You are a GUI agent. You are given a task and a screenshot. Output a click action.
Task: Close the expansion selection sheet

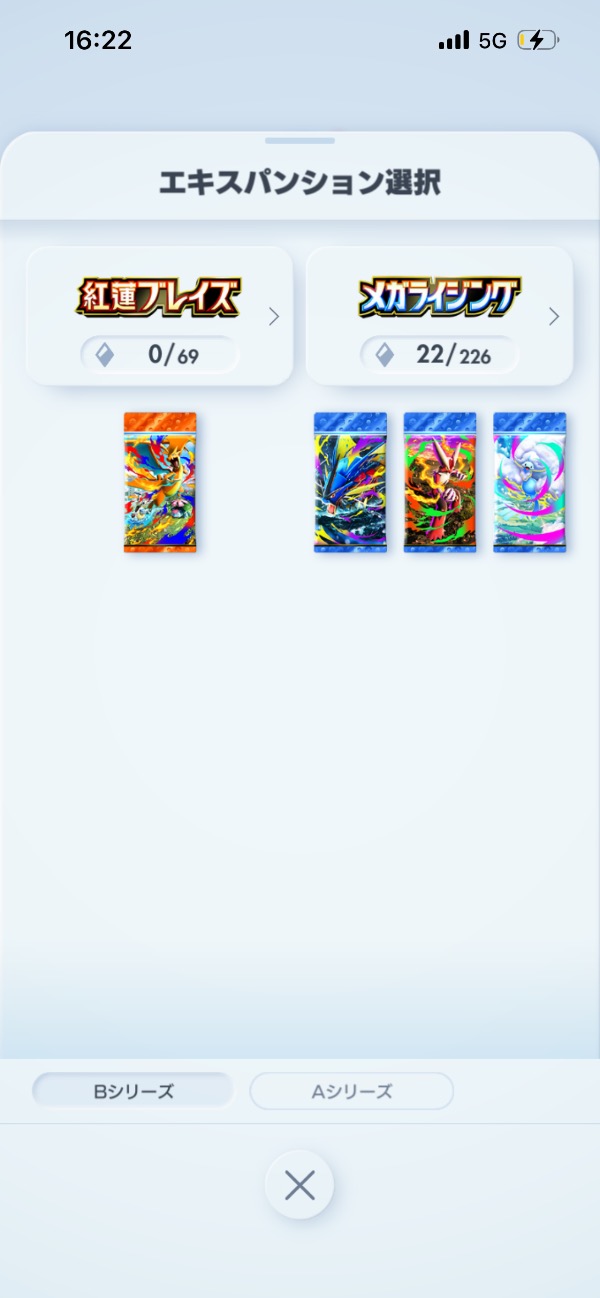(x=299, y=1185)
